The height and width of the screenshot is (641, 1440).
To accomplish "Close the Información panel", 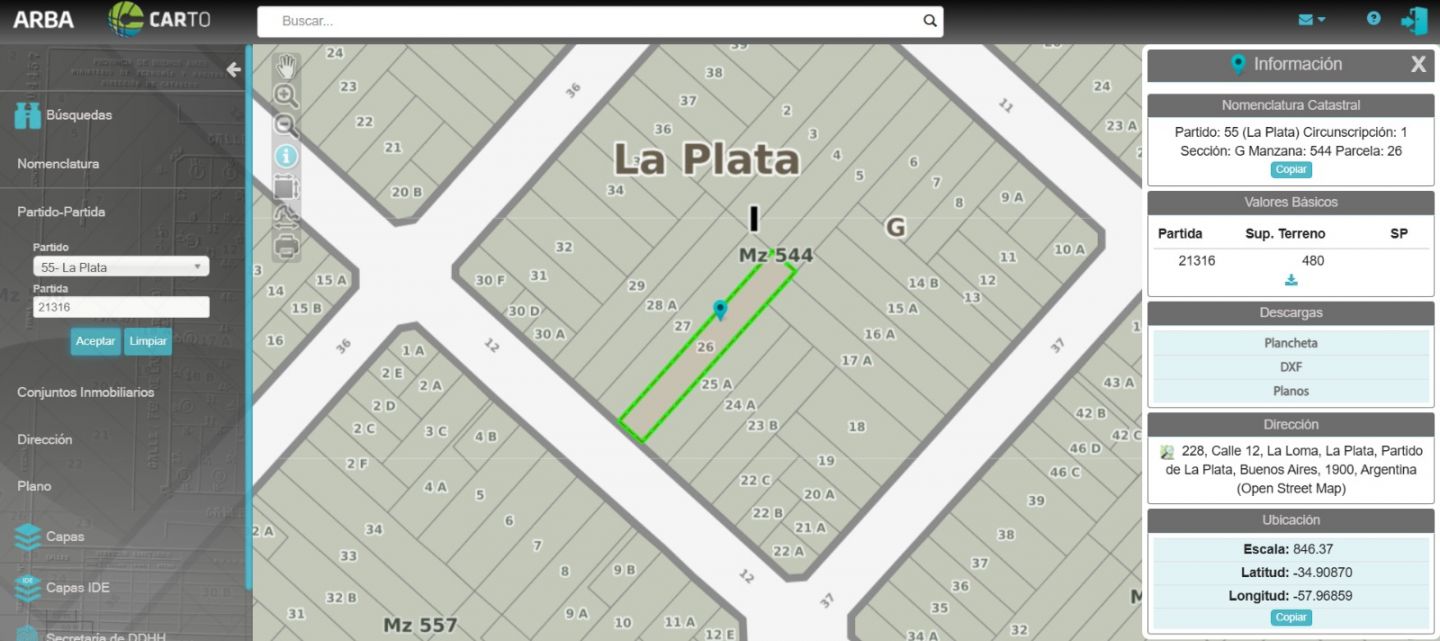I will [1418, 65].
